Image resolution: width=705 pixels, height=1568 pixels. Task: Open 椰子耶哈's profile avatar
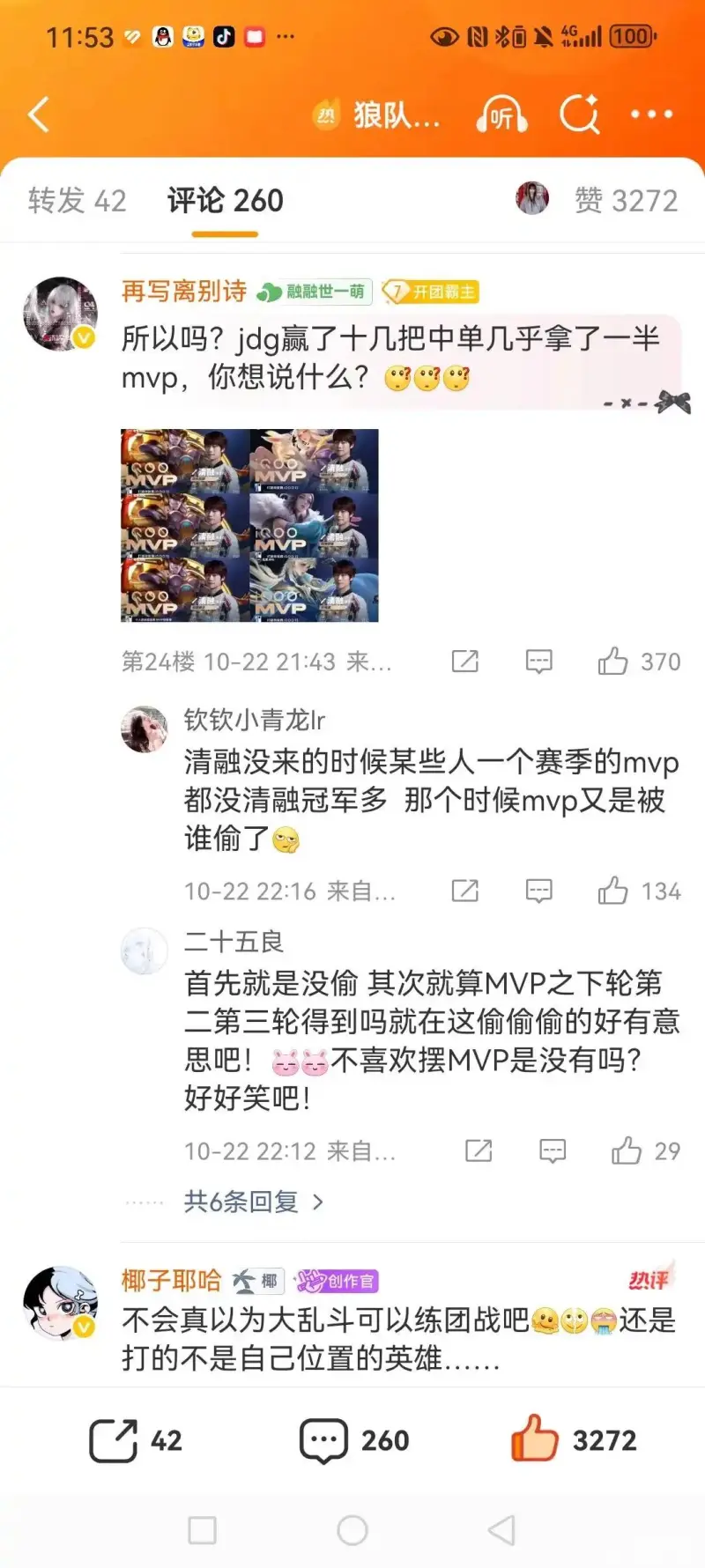(60, 1303)
